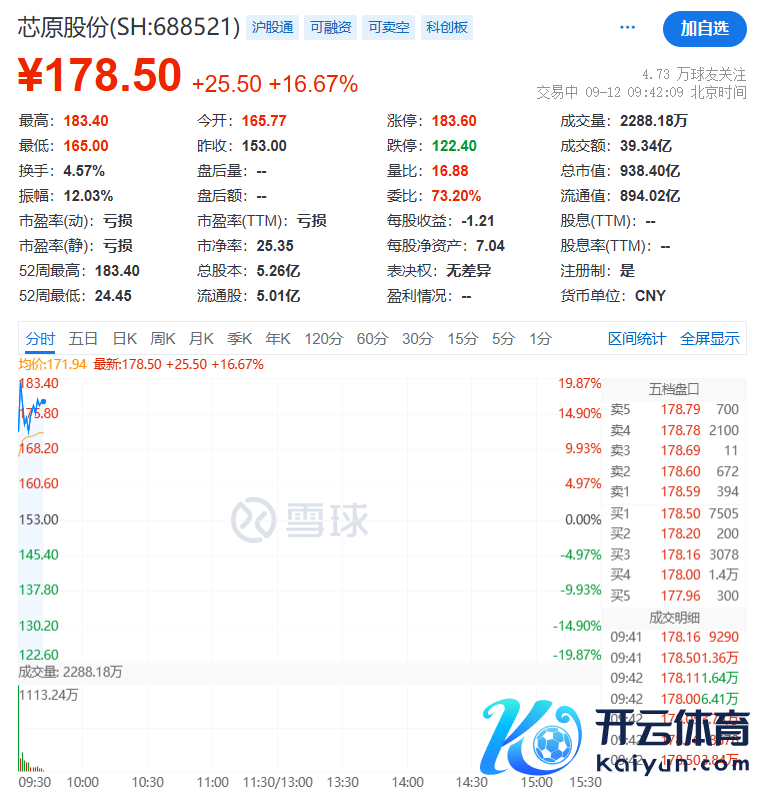This screenshot has width=765, height=797.
Task: Add this stock to the watchlist
Action: [x=704, y=29]
